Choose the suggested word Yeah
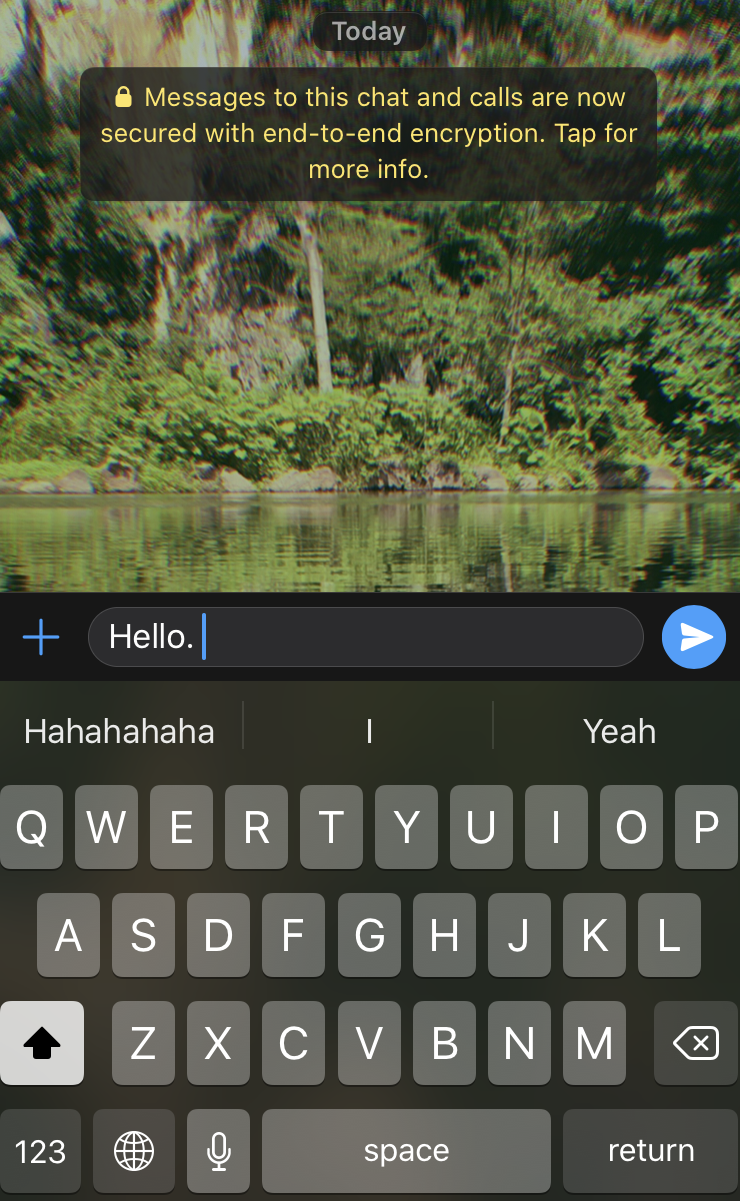Viewport: 740px width, 1201px height. 619,731
